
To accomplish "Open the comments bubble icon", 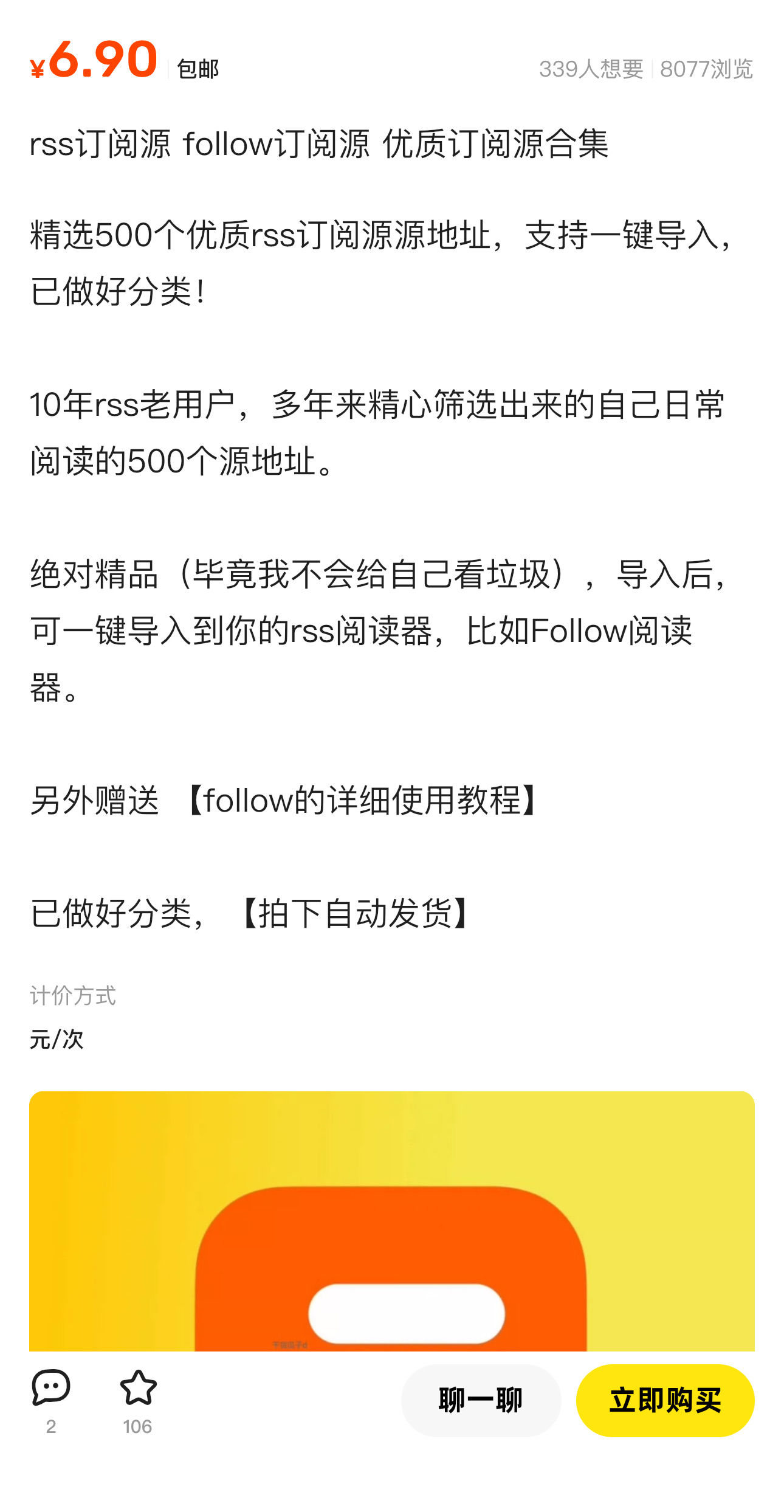I will click(51, 1387).
